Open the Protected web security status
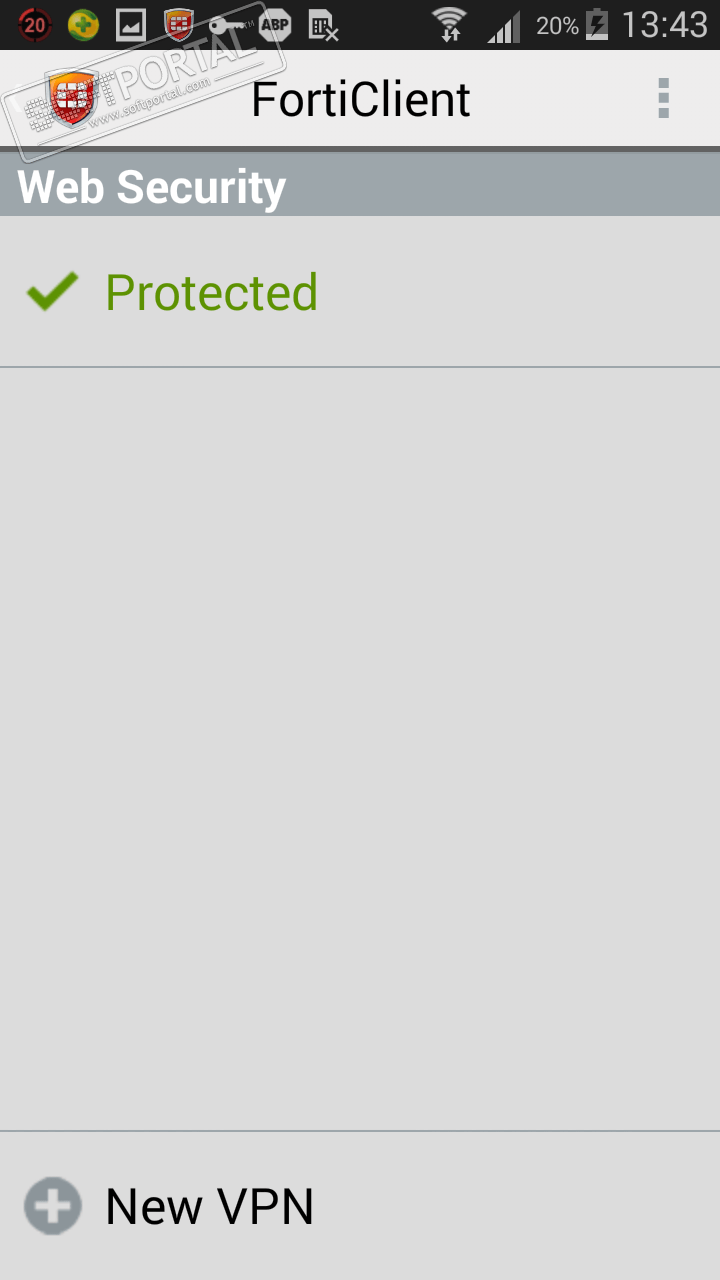This screenshot has width=720, height=1280. pos(211,292)
